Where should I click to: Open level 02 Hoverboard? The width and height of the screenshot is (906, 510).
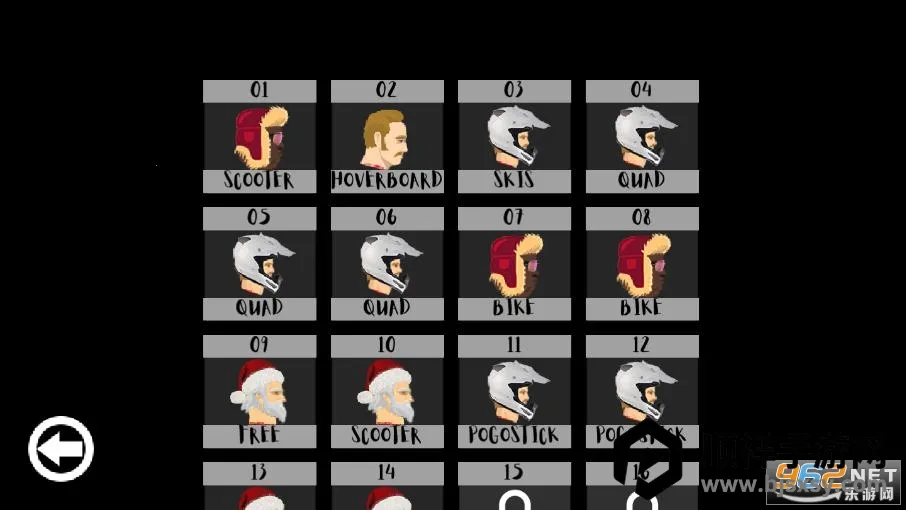[387, 137]
